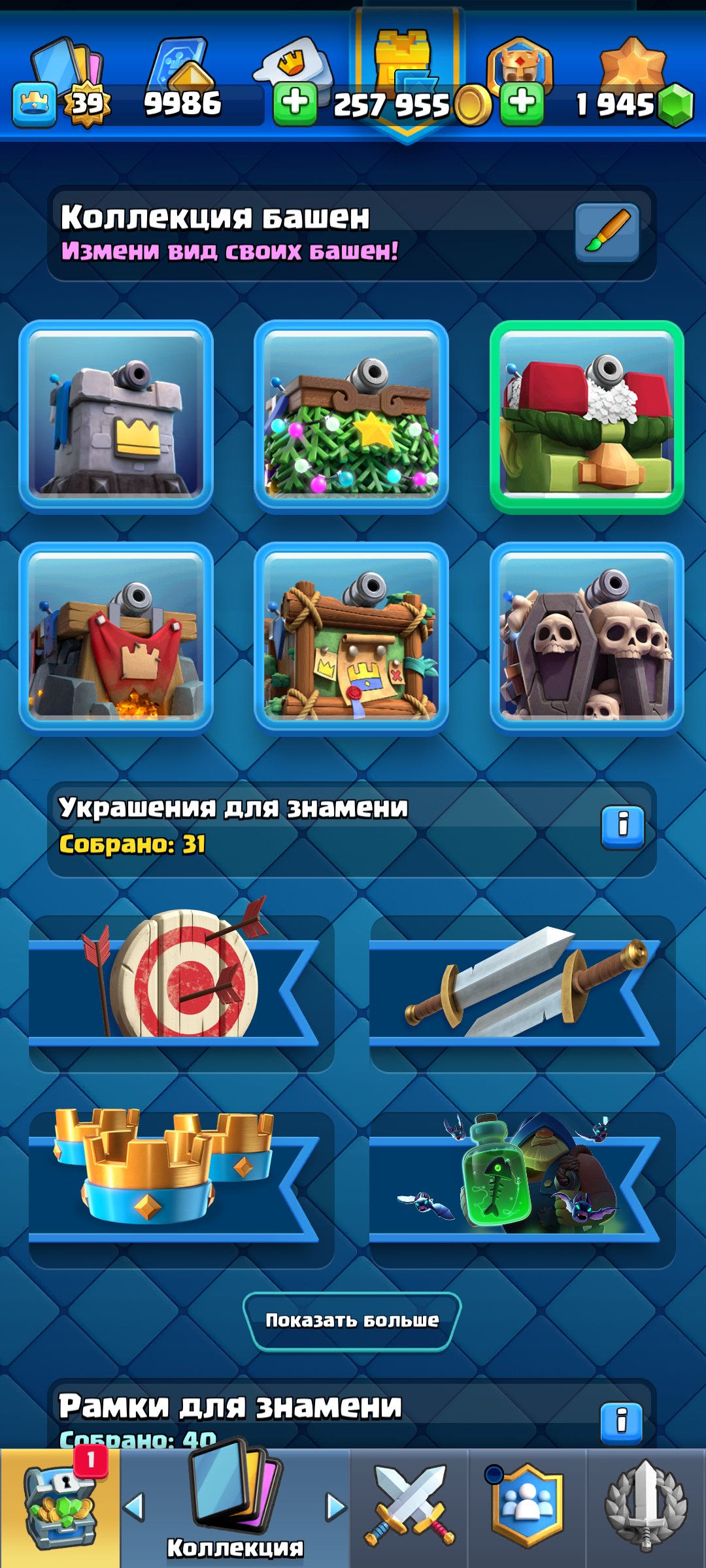The width and height of the screenshot is (706, 1568).
Task: Select the skull coffin tower skin
Action: pyautogui.click(x=586, y=638)
